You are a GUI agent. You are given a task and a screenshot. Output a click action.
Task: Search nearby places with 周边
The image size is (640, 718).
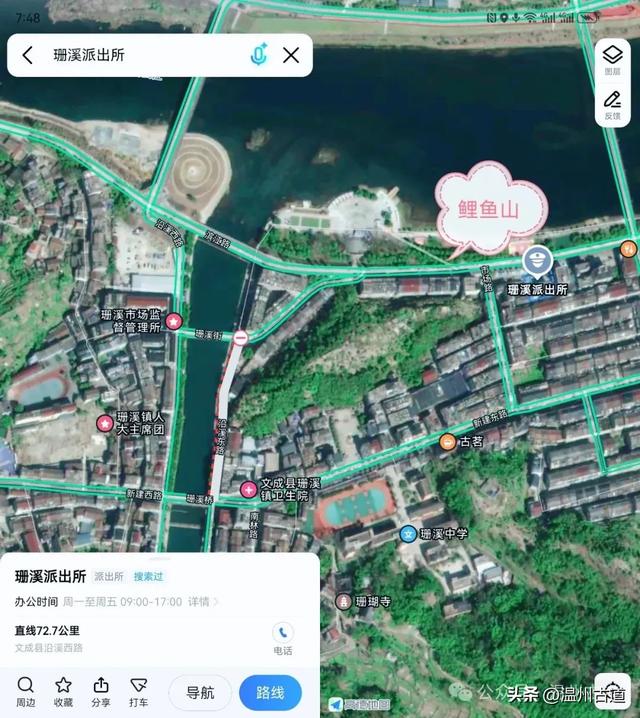pyautogui.click(x=26, y=691)
